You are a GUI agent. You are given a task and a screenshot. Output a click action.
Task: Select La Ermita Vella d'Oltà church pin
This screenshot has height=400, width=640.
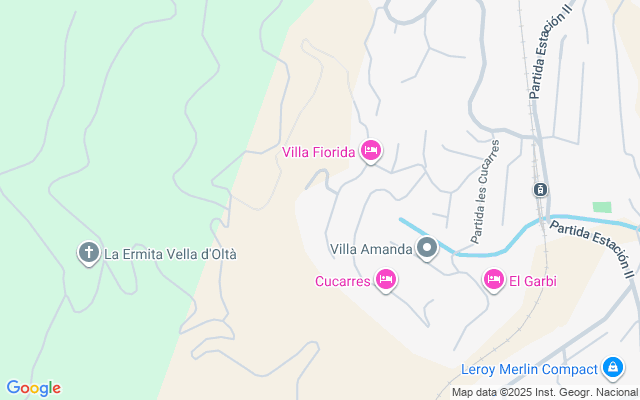tap(89, 253)
